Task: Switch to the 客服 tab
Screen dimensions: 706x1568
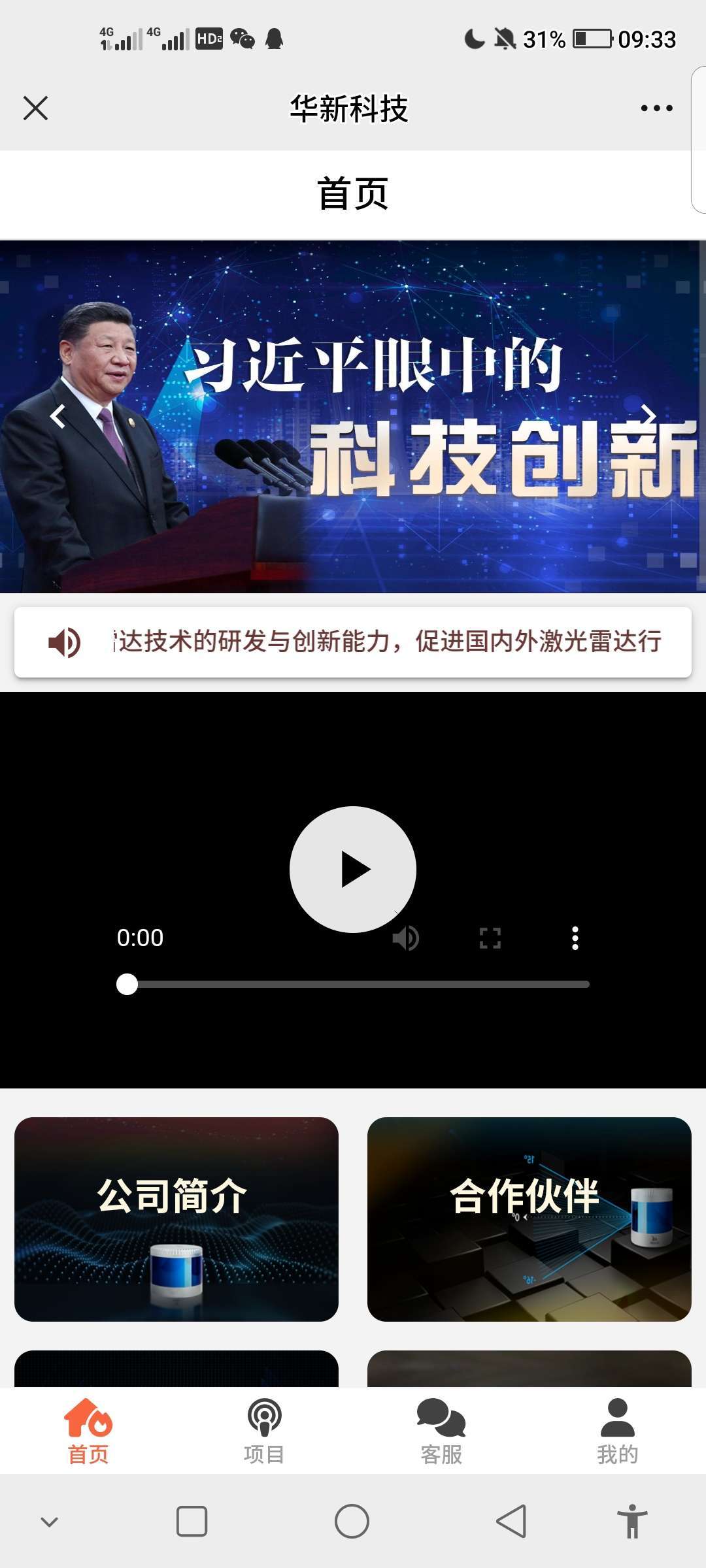Action: pos(441,1431)
